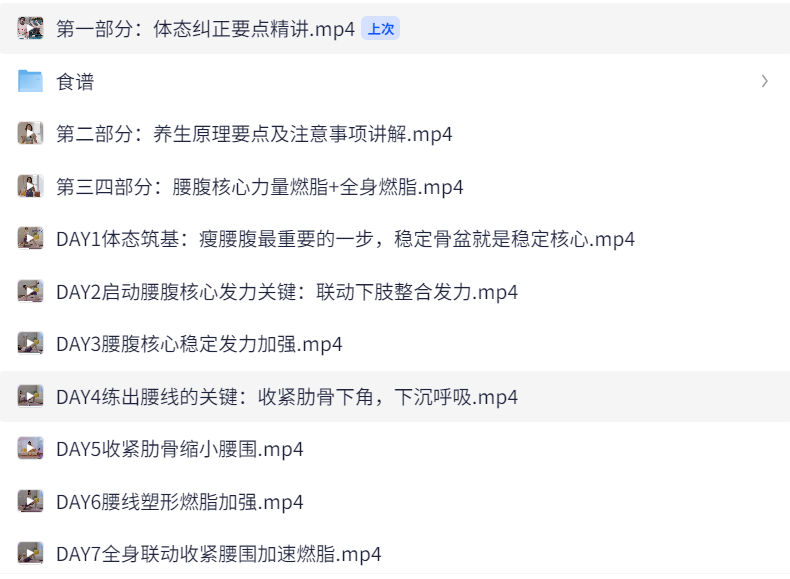Open DAY6腰线塑形燃脂加强.mp4

(x=180, y=501)
